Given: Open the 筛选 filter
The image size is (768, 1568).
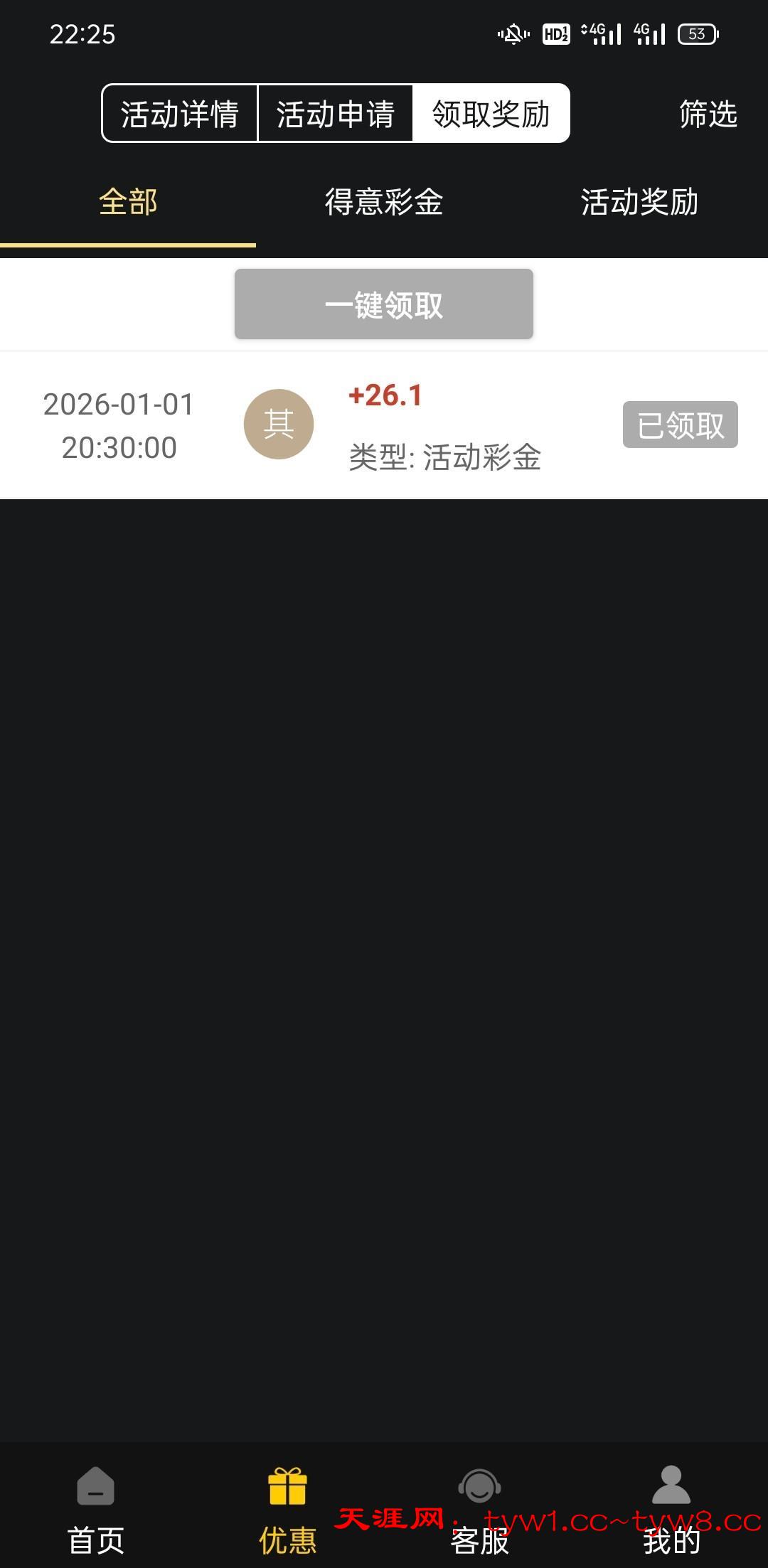Looking at the screenshot, I should (708, 114).
